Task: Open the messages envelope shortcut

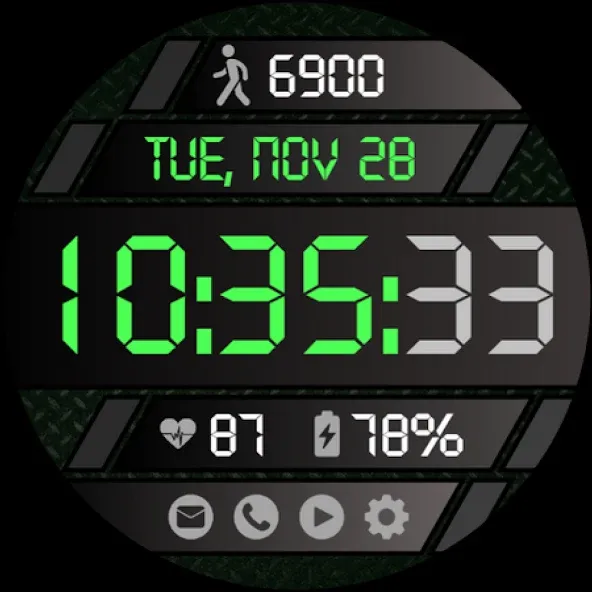Action: (x=191, y=516)
